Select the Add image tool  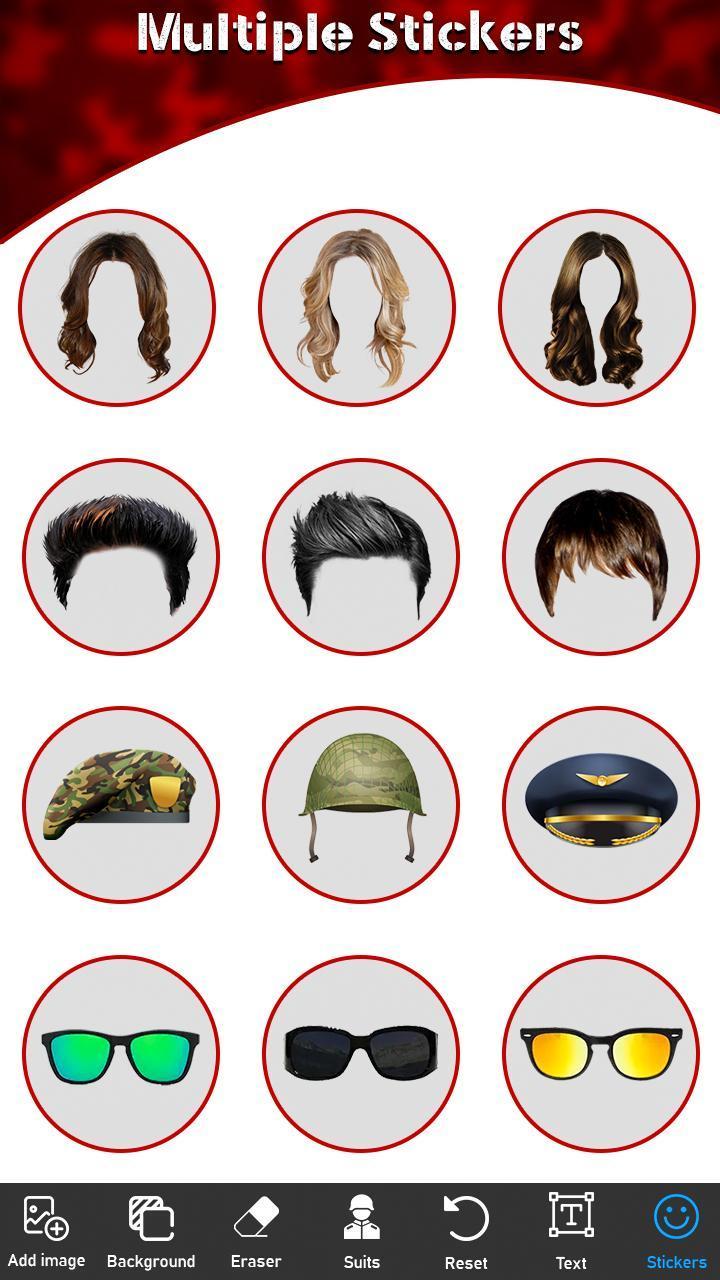[45, 1228]
